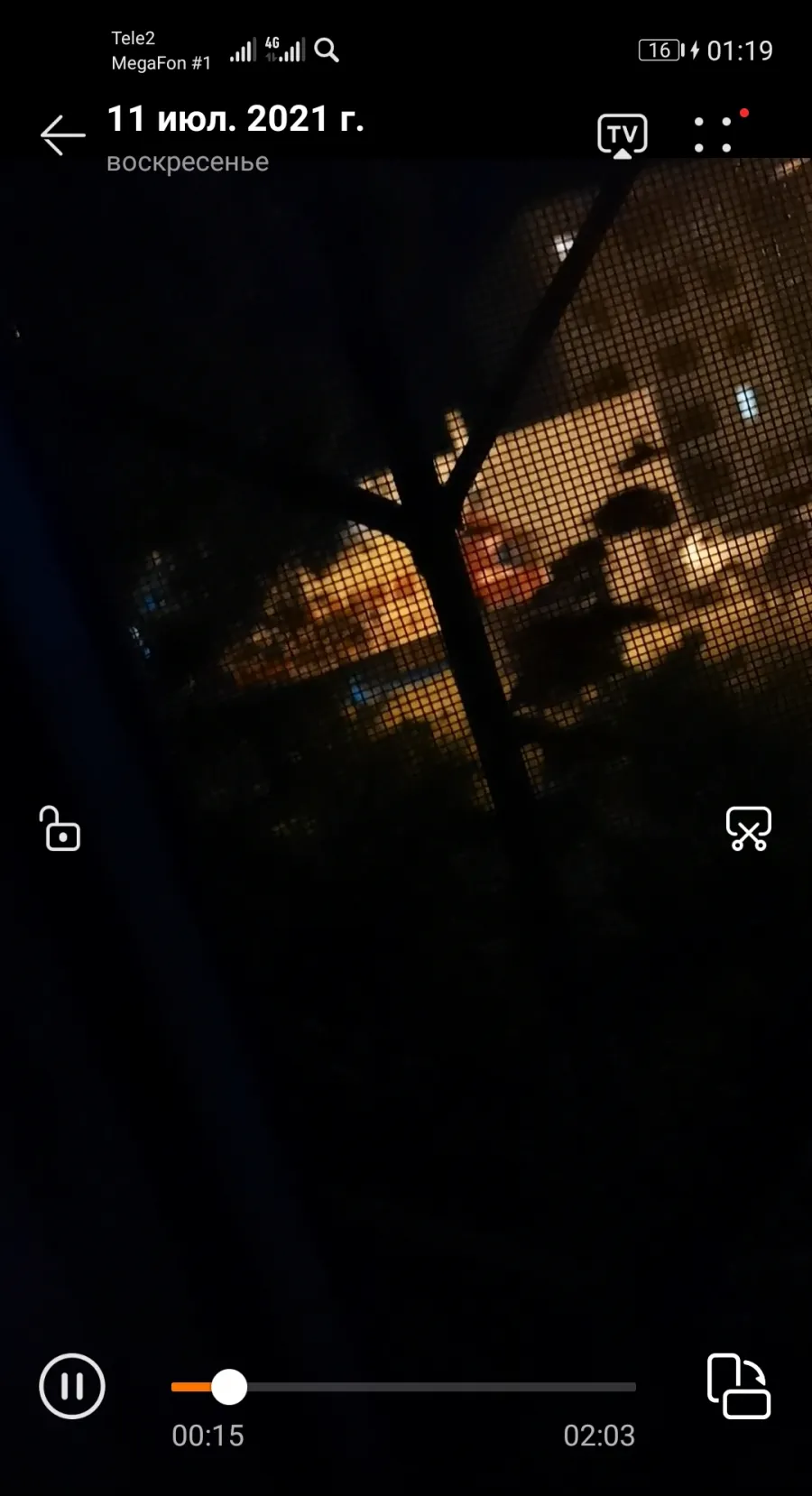
Task: Go back using the arrow
Action: [x=62, y=135]
